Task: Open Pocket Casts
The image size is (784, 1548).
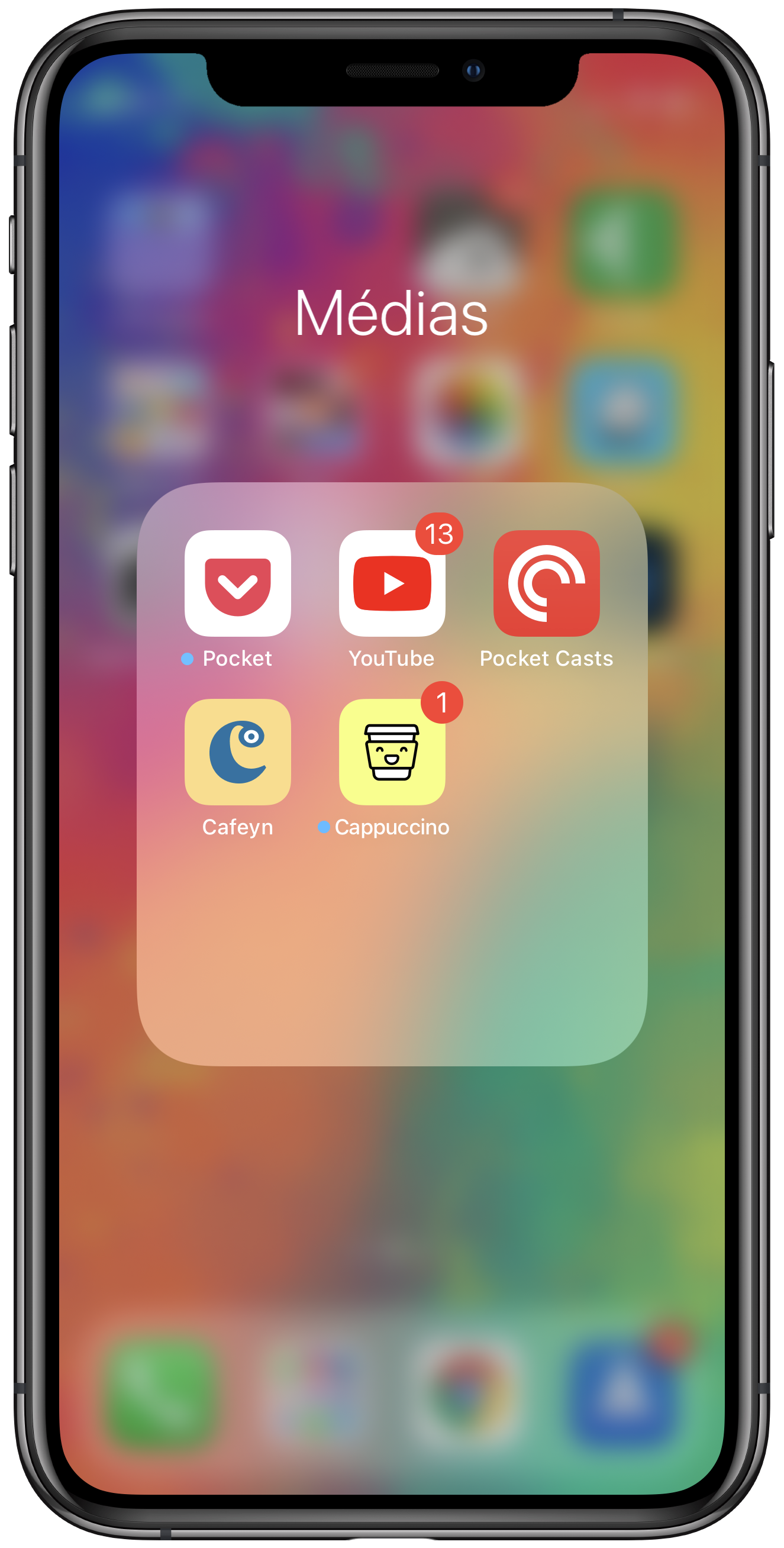Action: (x=546, y=583)
